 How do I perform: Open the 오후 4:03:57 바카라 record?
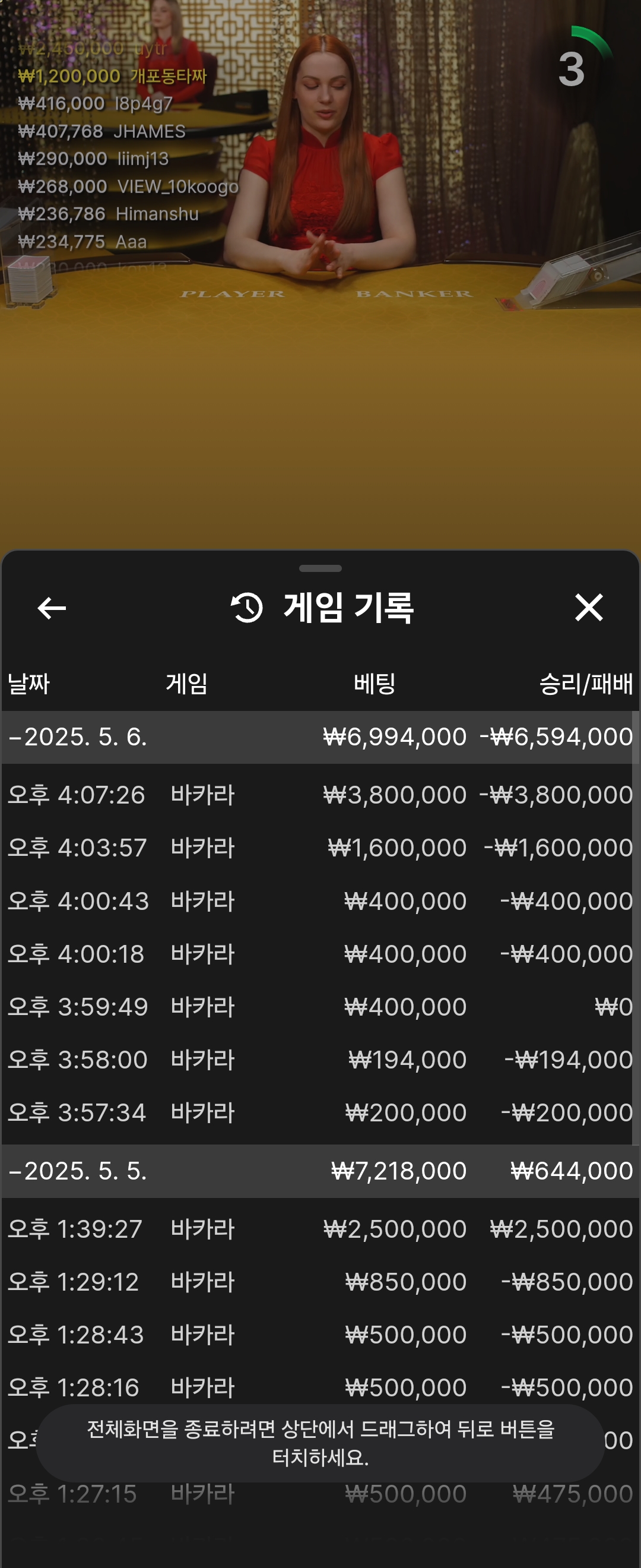pos(320,848)
